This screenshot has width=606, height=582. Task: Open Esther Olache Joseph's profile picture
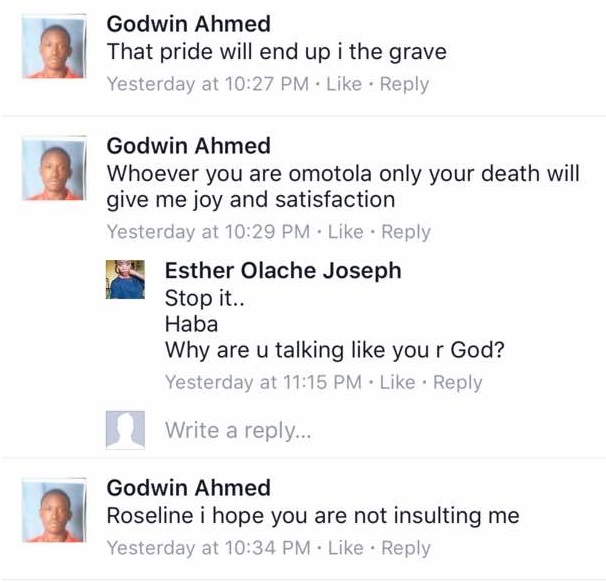click(x=125, y=278)
